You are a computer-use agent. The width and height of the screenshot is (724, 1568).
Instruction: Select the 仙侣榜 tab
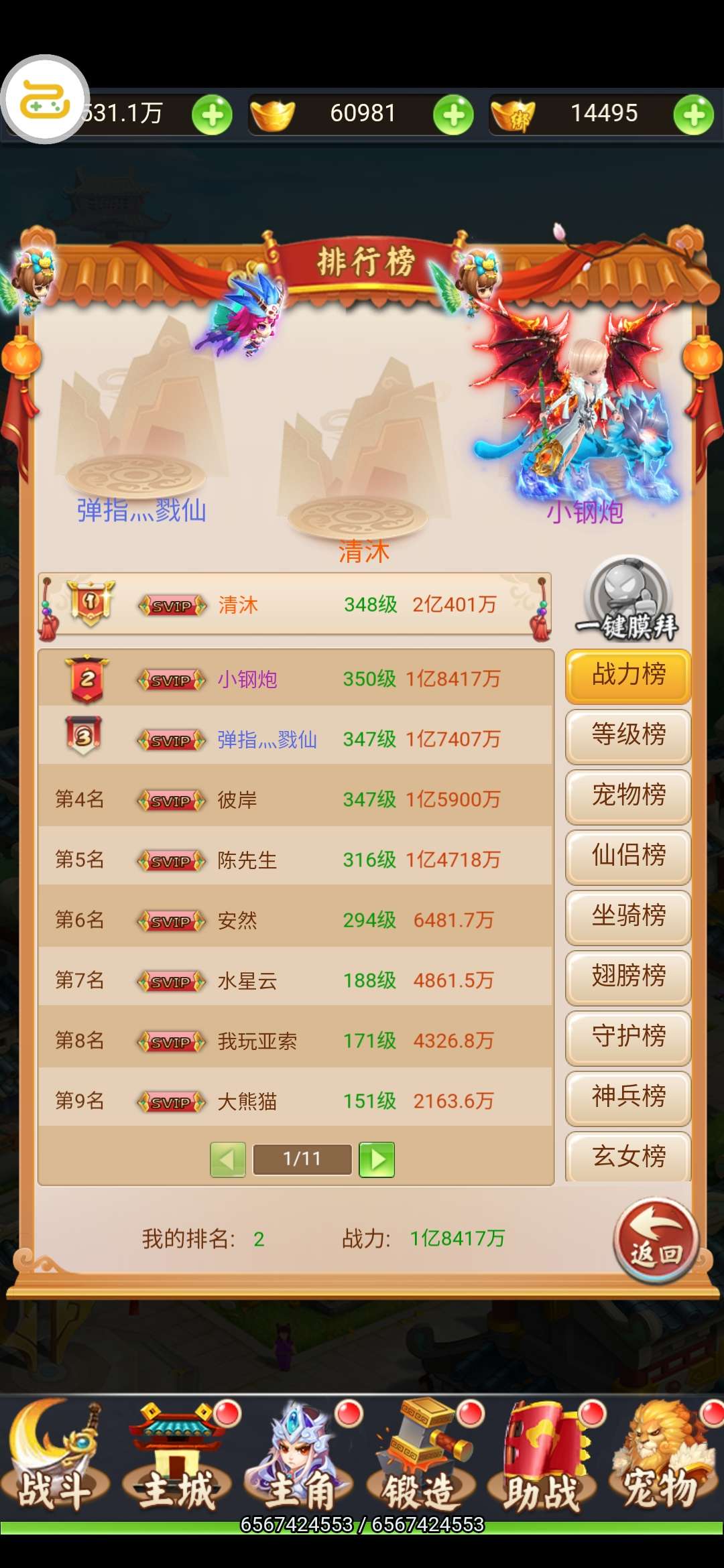(628, 856)
